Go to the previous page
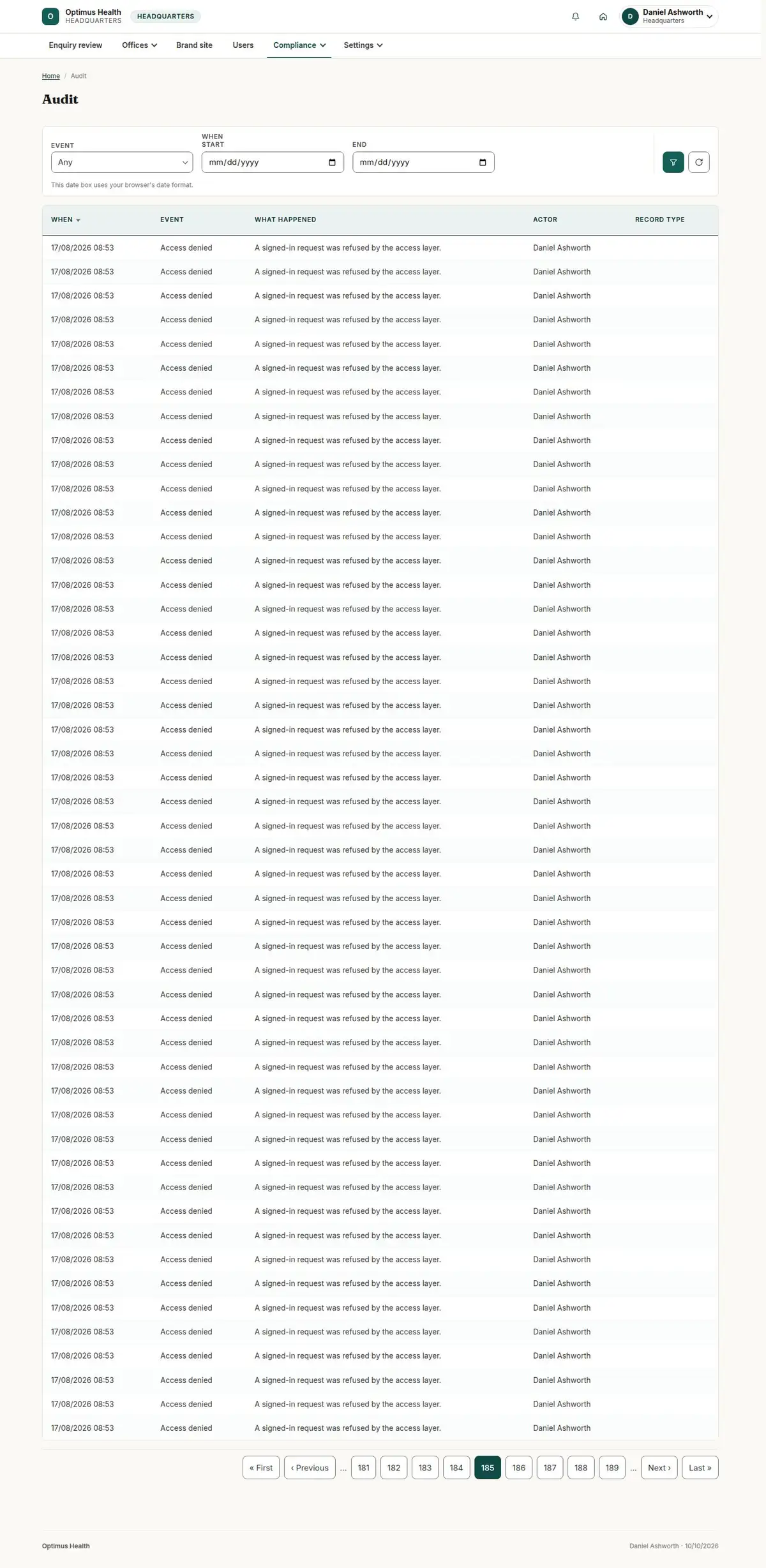Screen dimensions: 766x1568 pyautogui.click(x=310, y=1468)
